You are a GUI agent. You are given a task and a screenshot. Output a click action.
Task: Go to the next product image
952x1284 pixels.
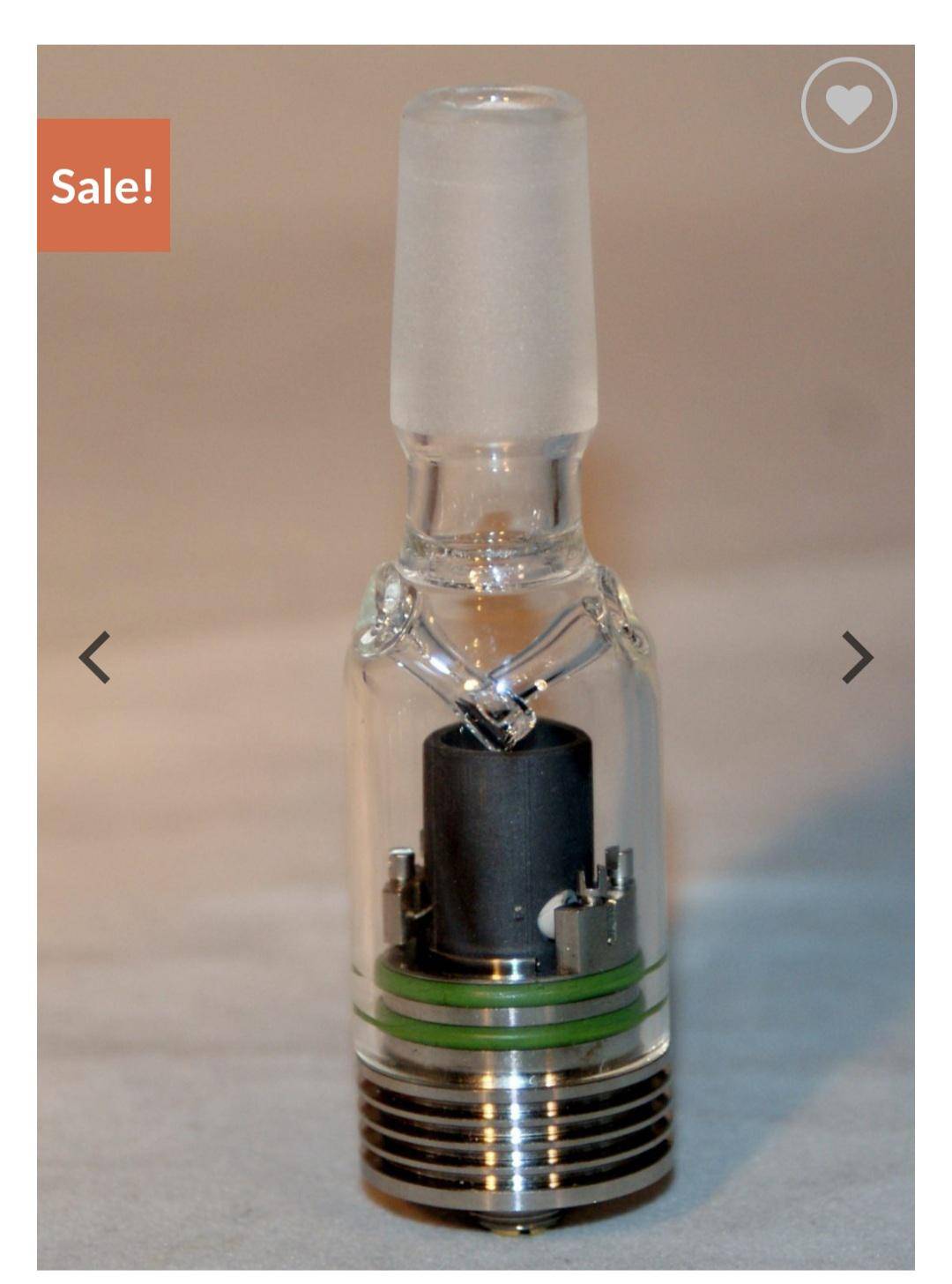click(x=857, y=657)
